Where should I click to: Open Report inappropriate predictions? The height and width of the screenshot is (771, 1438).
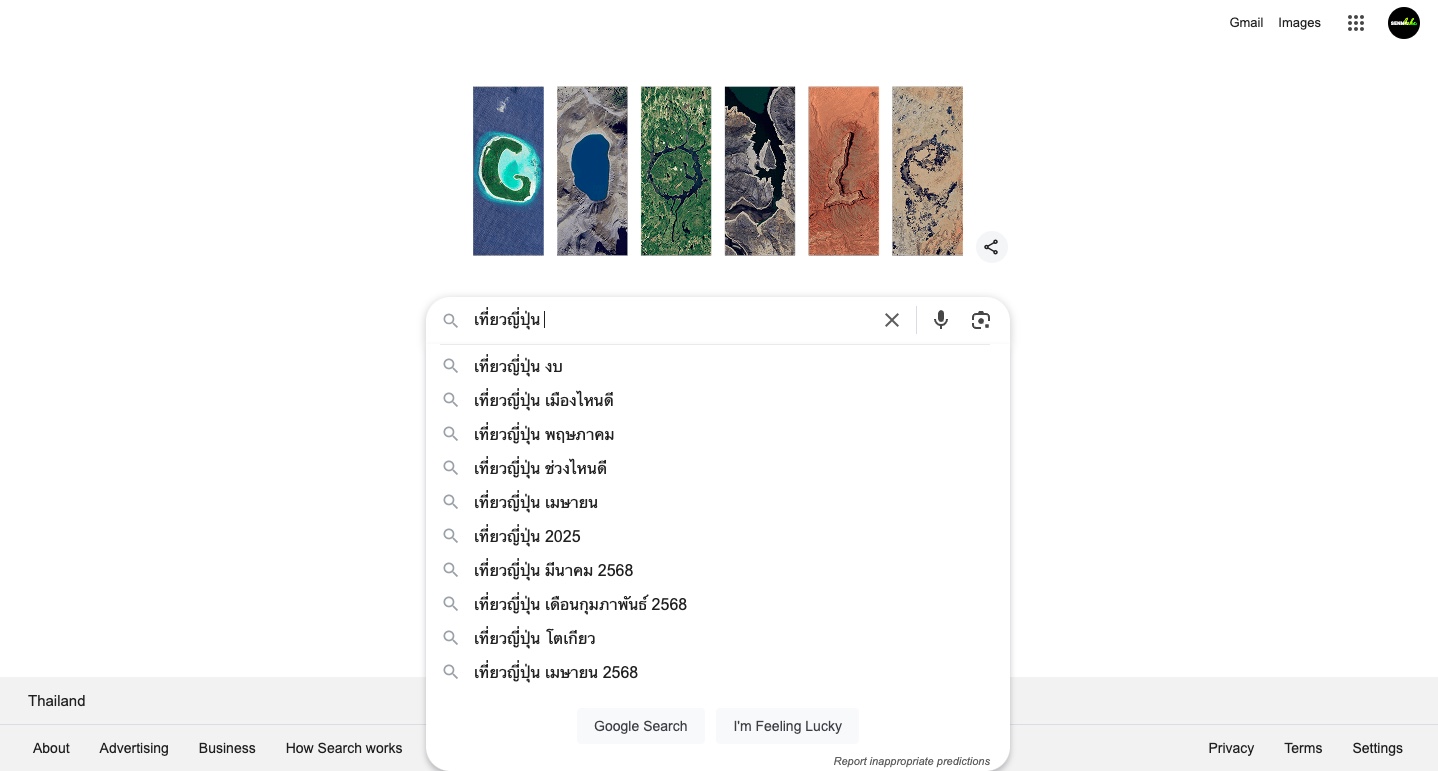click(x=911, y=761)
